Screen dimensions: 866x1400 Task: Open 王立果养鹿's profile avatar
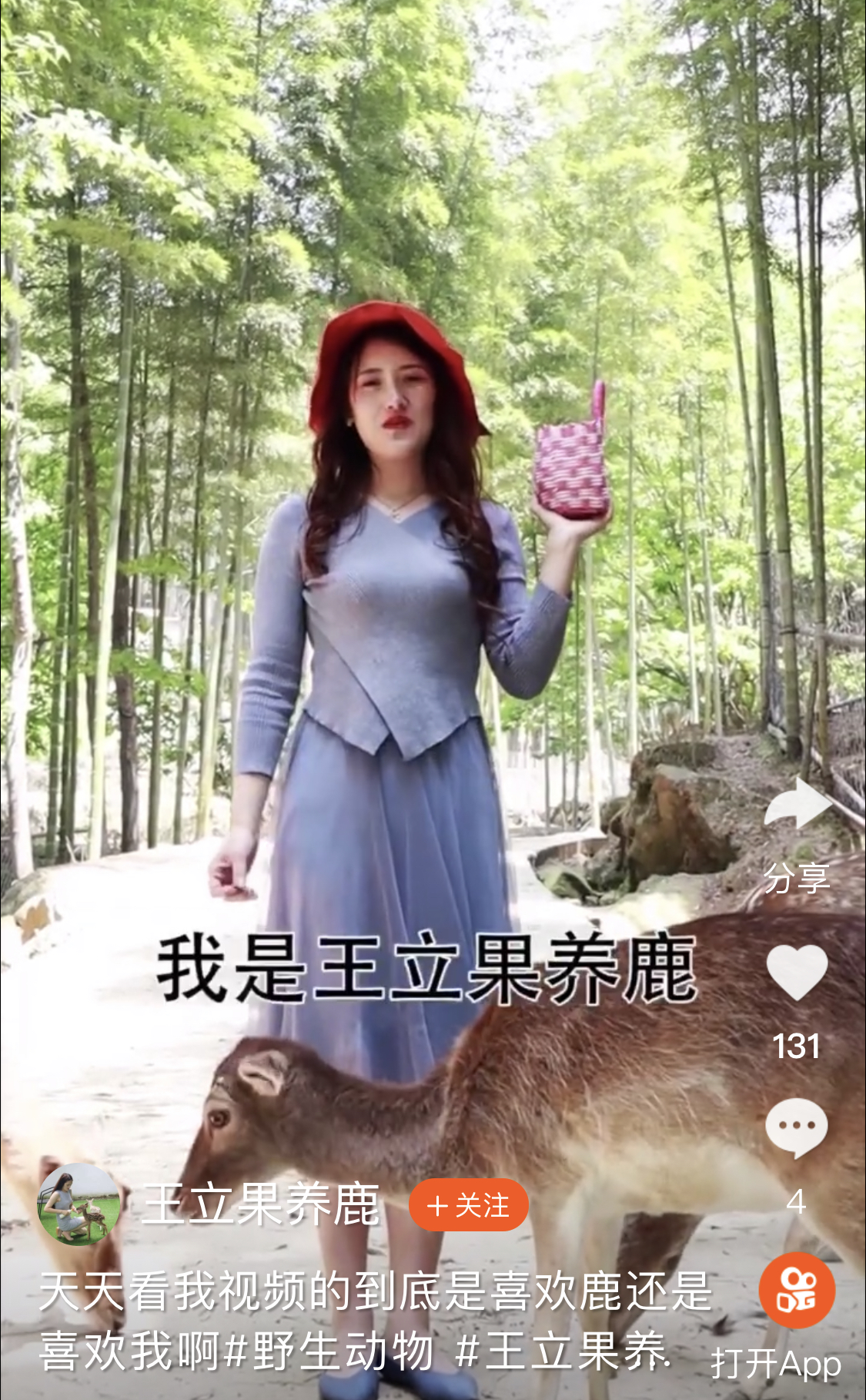tap(79, 1205)
